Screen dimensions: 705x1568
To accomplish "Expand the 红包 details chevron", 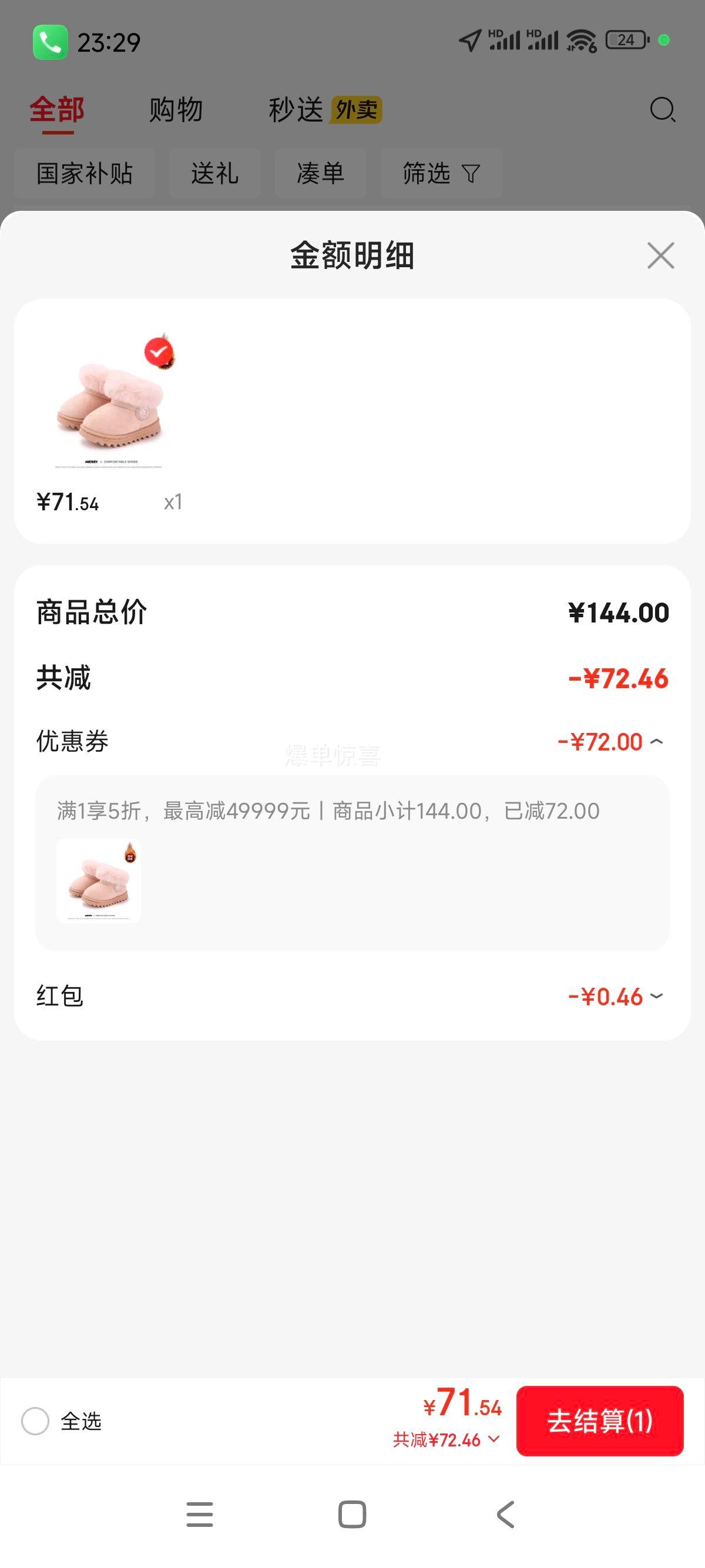I will click(656, 997).
